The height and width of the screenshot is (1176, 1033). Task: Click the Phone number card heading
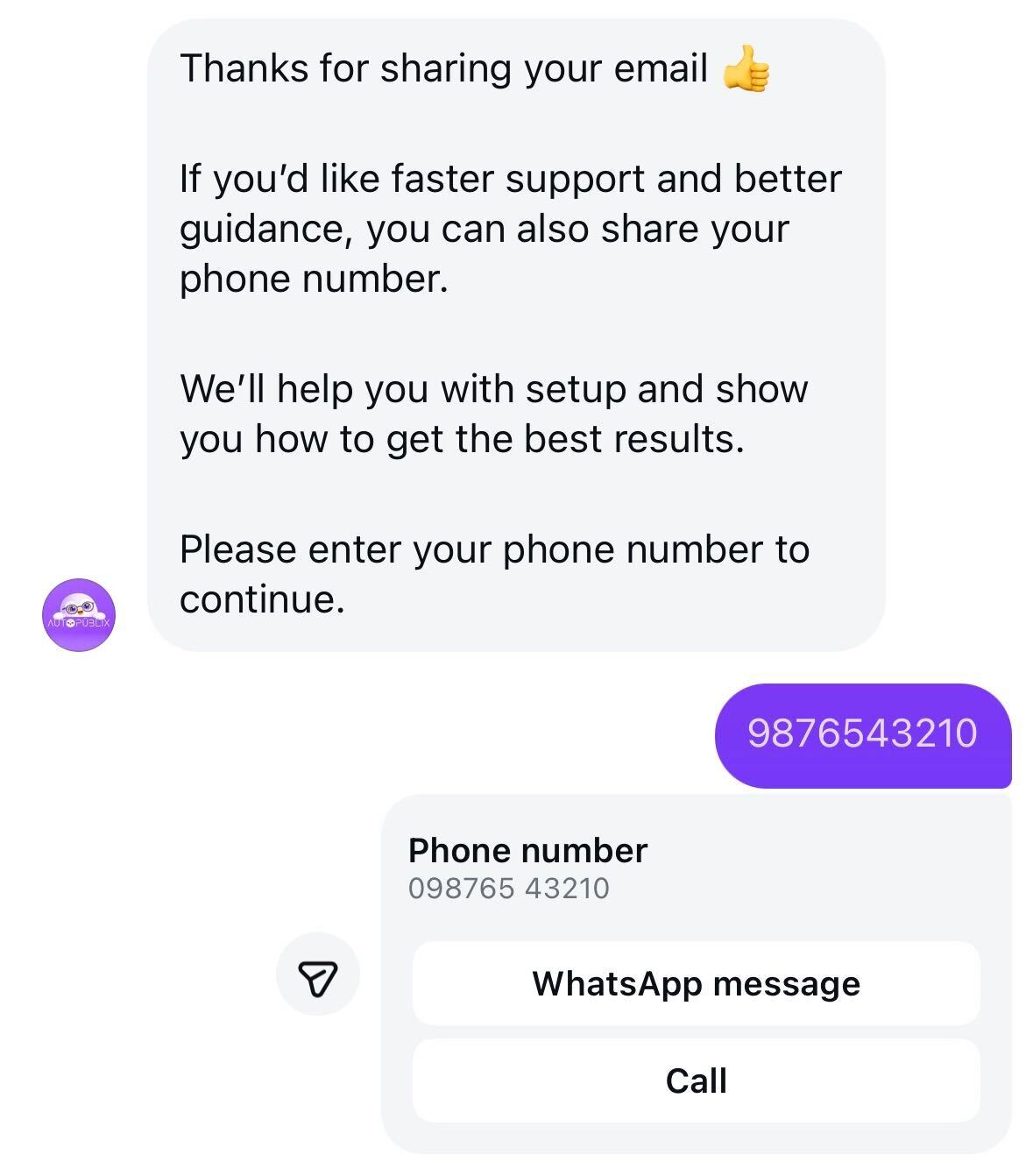pyautogui.click(x=527, y=849)
